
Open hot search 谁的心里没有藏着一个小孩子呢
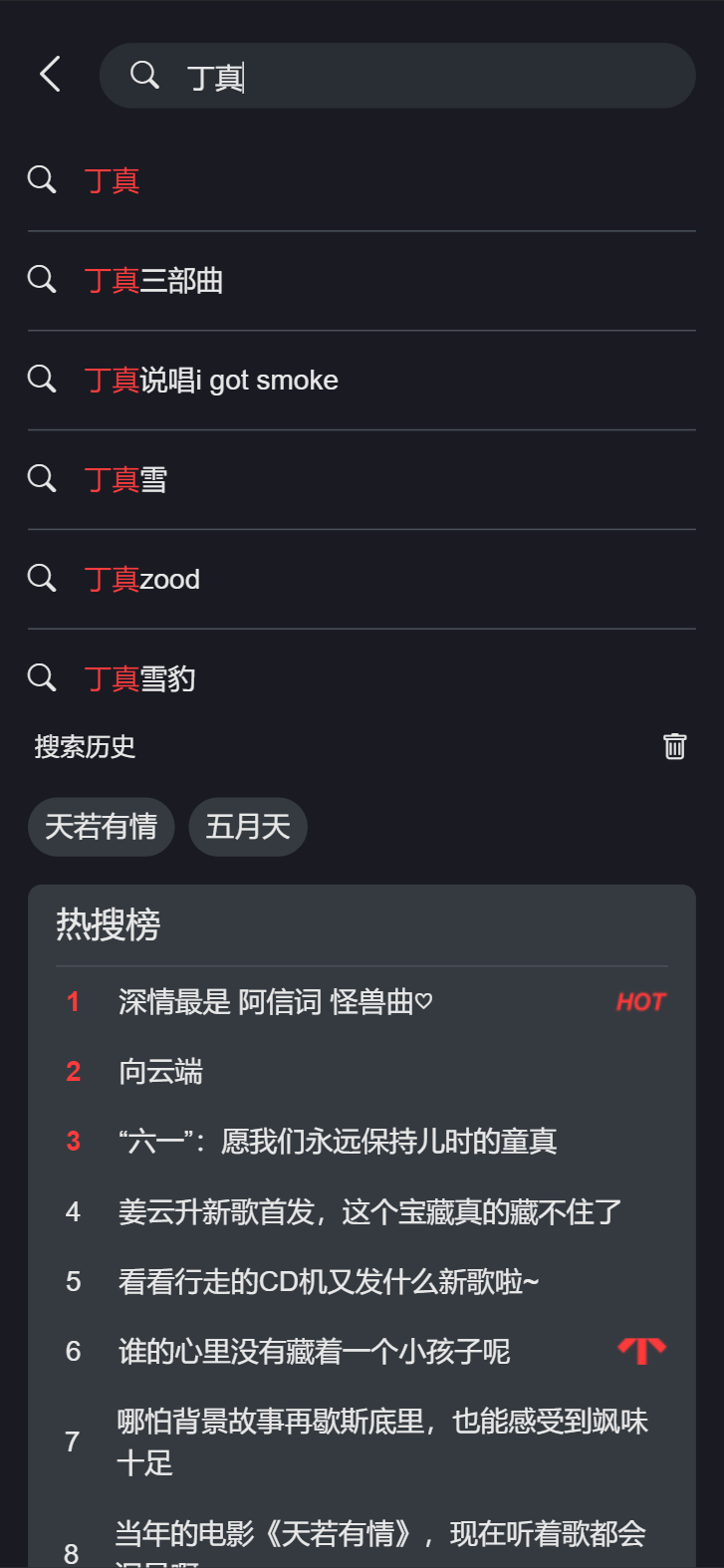[x=362, y=1352]
